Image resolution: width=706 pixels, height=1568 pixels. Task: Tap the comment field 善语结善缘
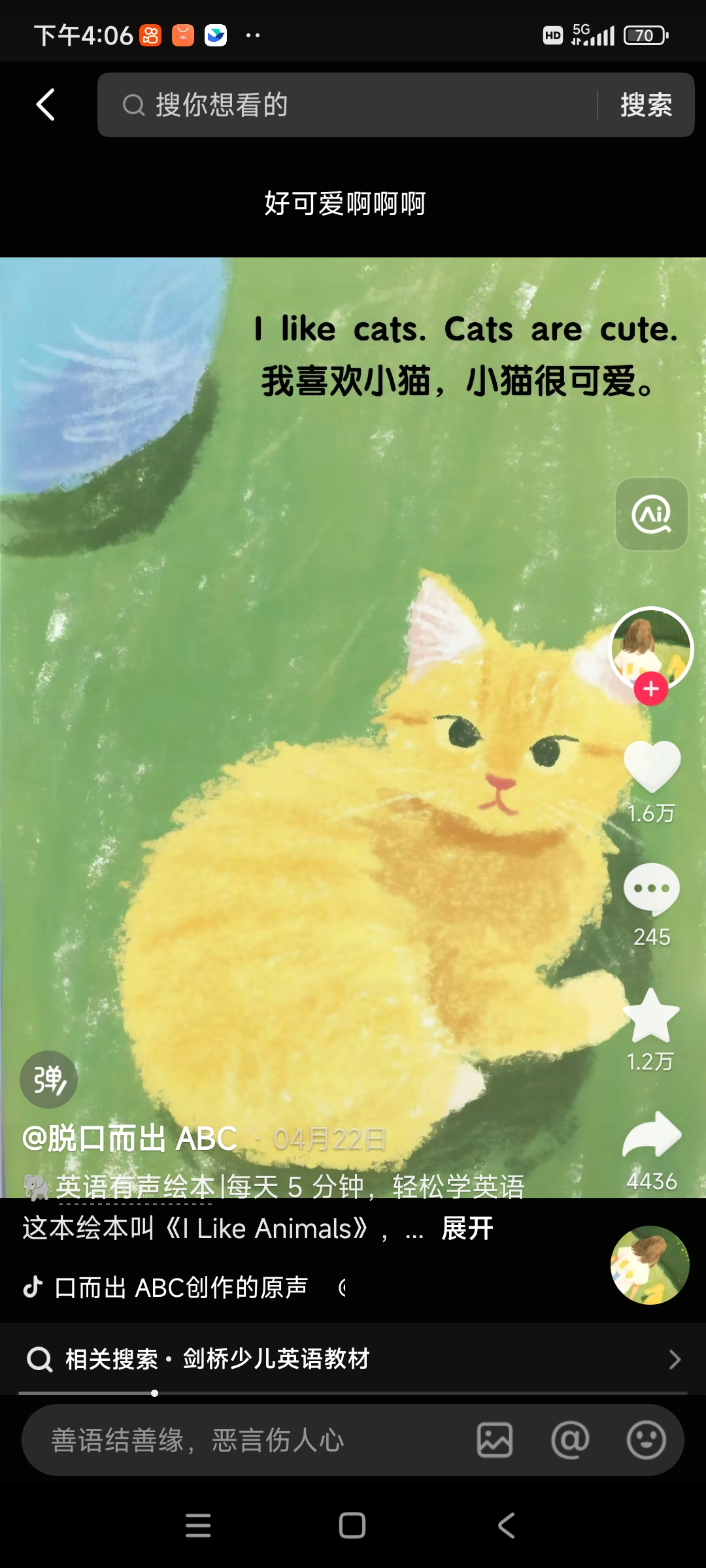click(x=248, y=1440)
